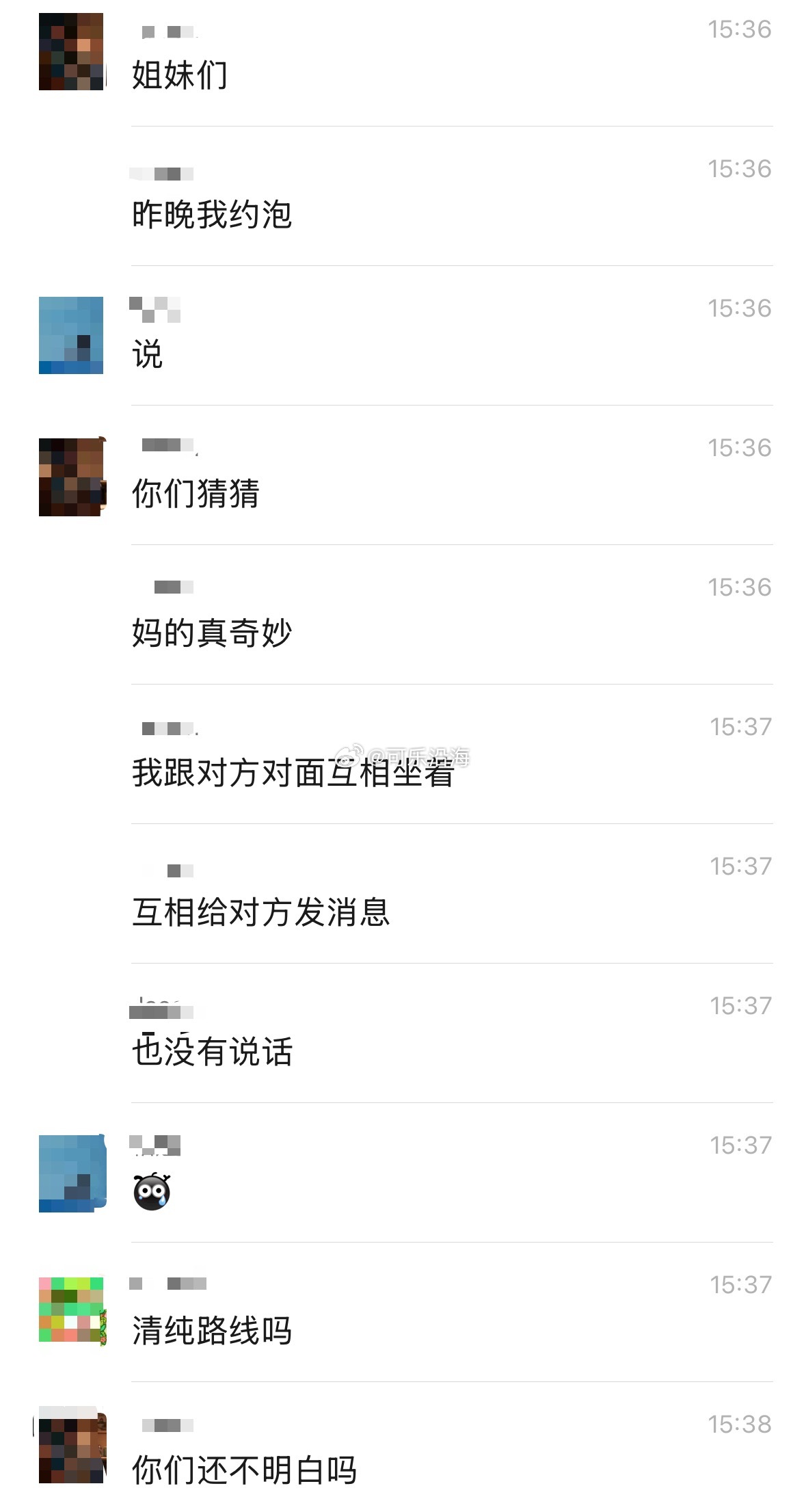Open the message "姐妹们"

tap(179, 75)
